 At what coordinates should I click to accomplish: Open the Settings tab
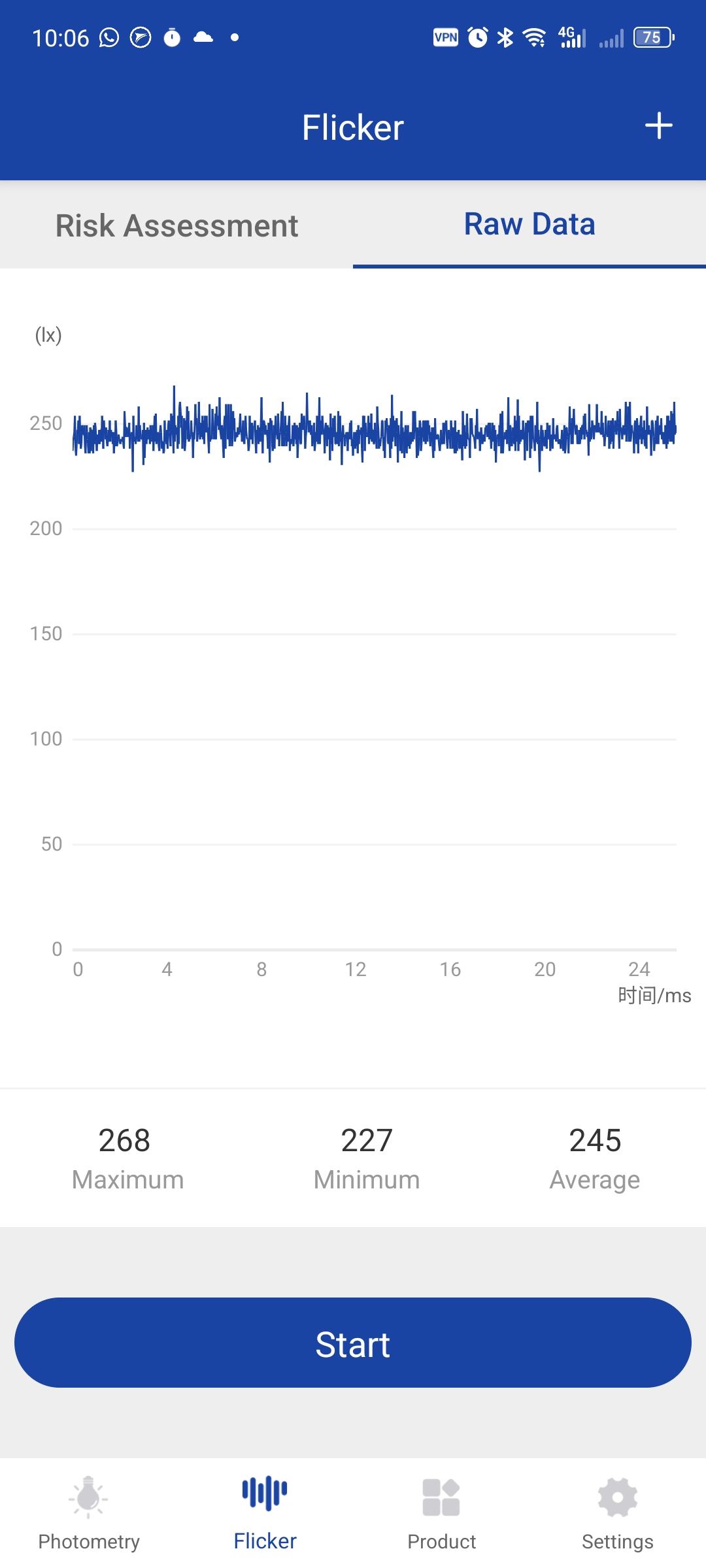point(617,1513)
